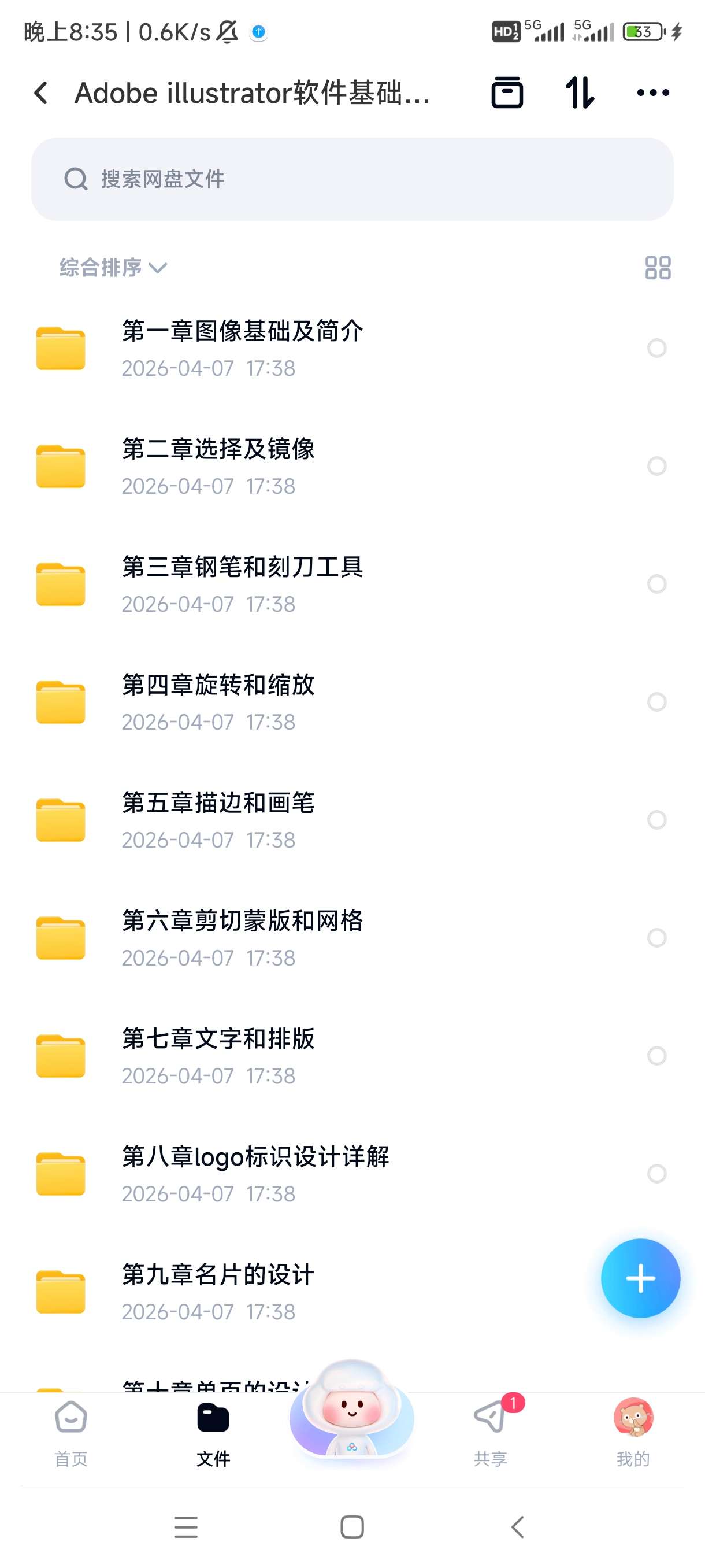705x1568 pixels.
Task: Open folder 第四章旋转和缩放
Action: (218, 702)
